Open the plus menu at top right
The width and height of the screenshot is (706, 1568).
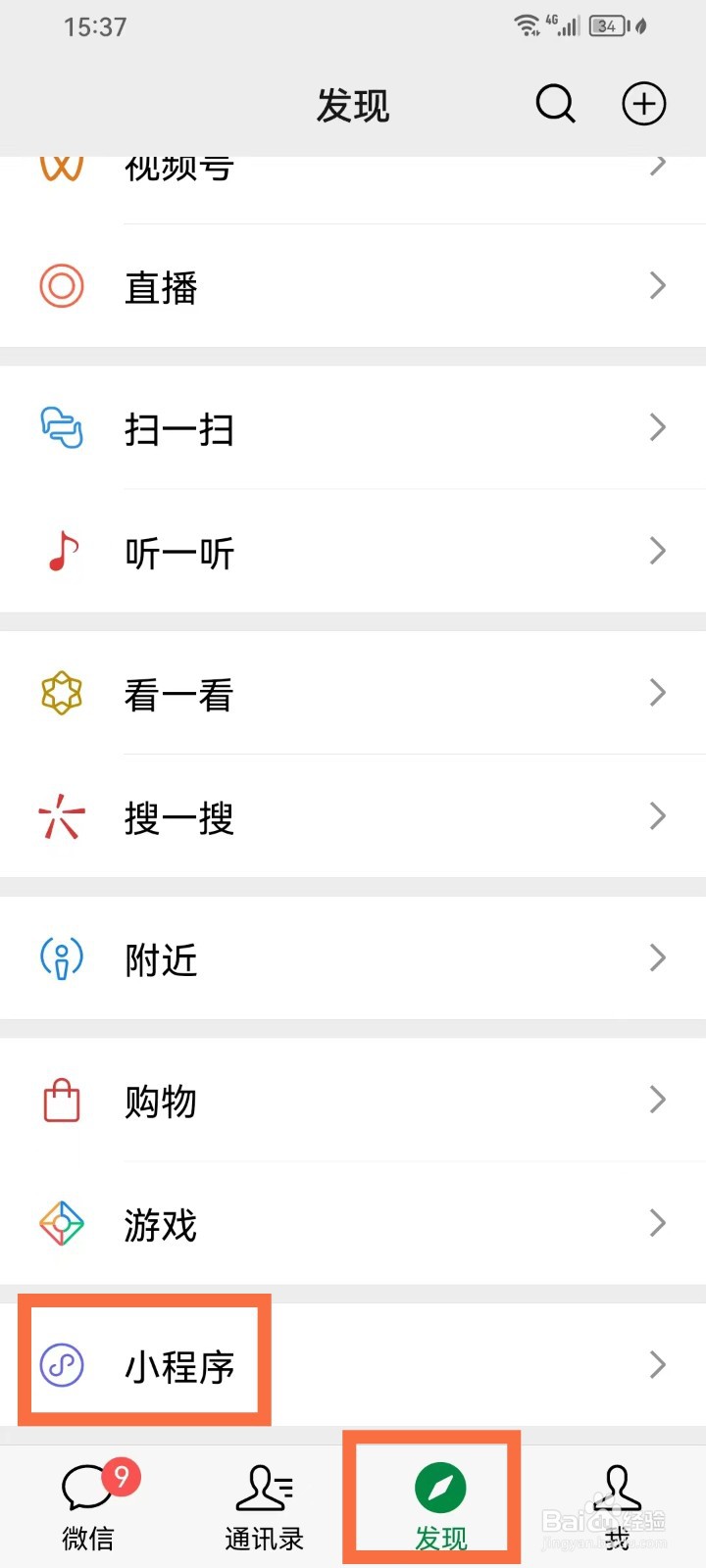tap(643, 103)
